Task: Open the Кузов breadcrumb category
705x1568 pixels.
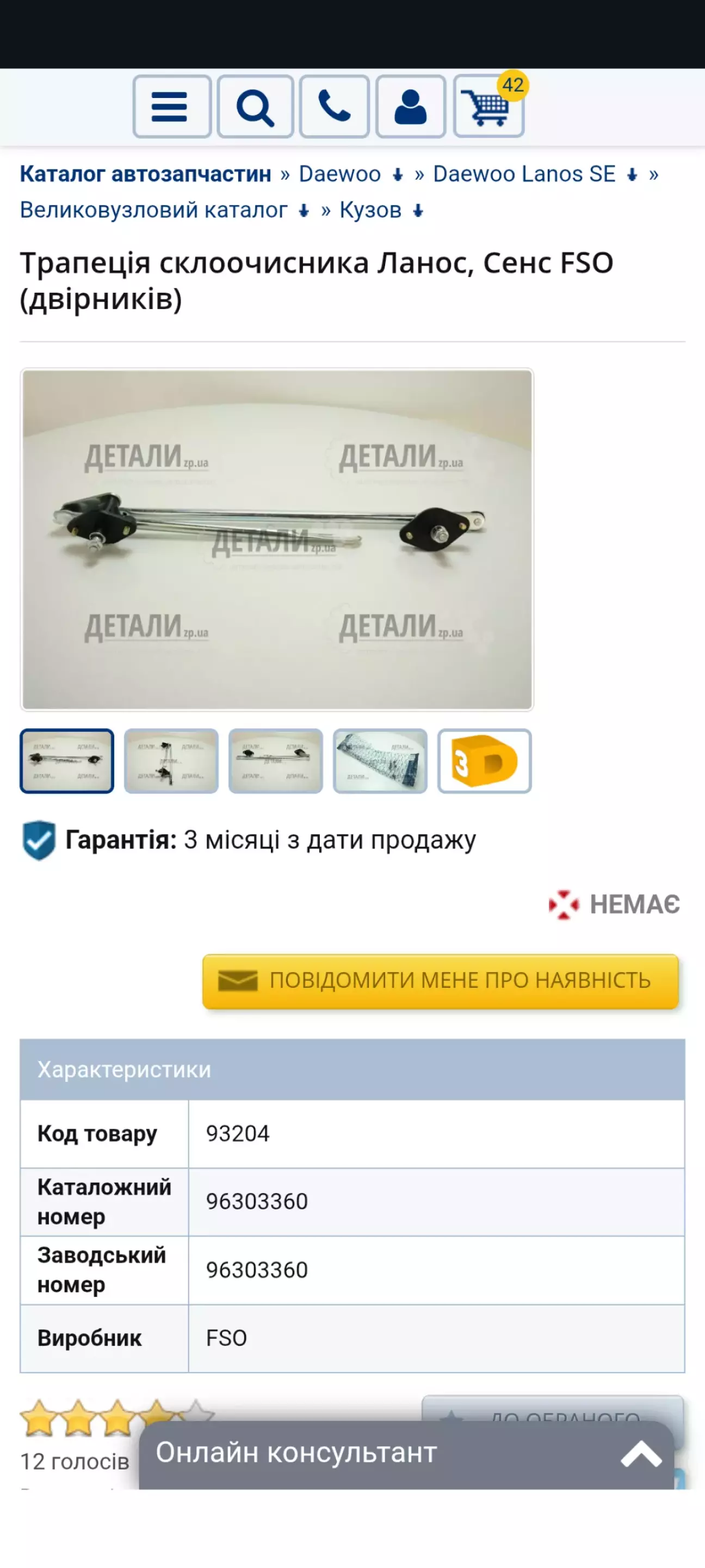Action: pos(370,210)
